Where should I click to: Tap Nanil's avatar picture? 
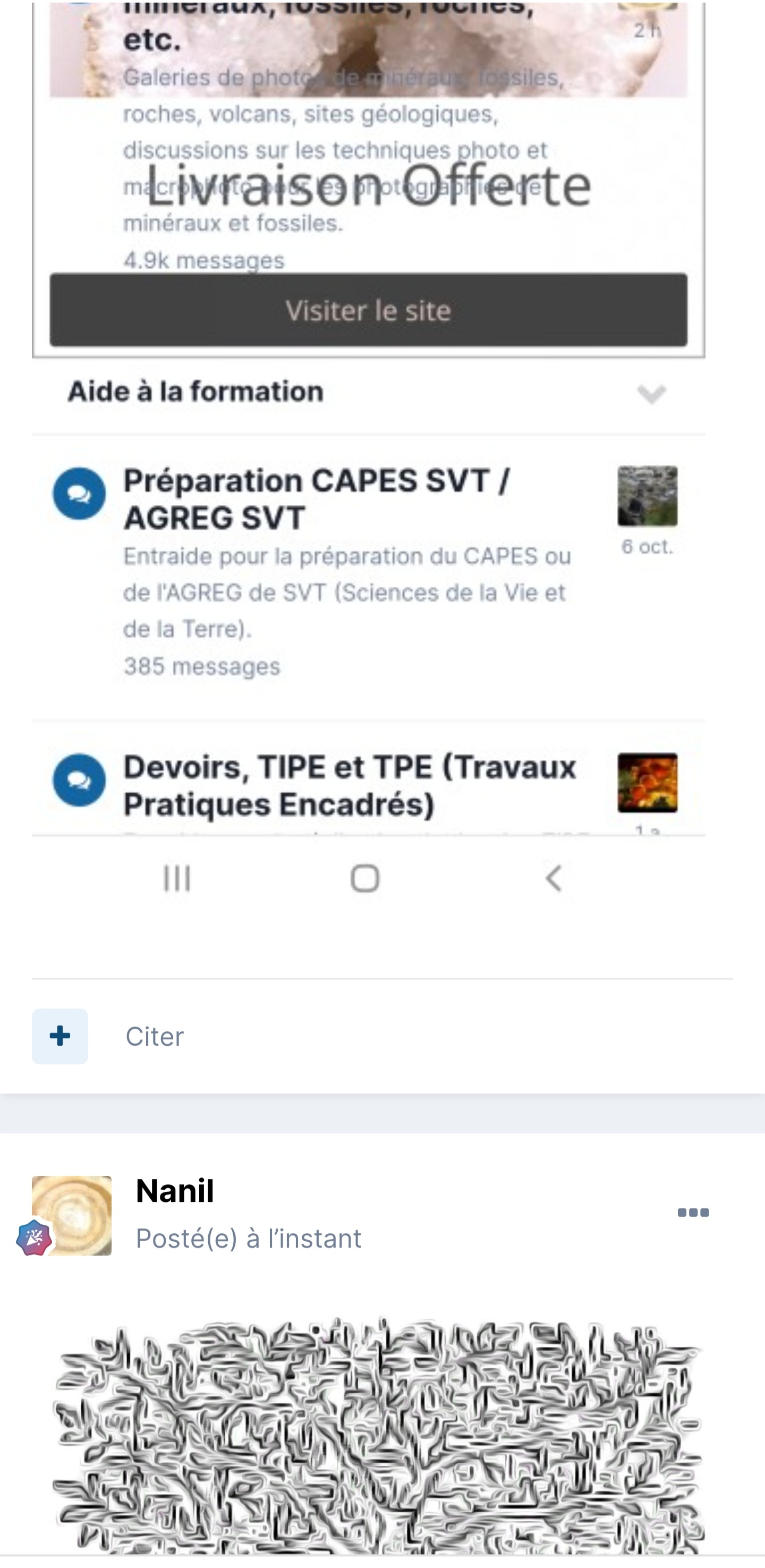(x=72, y=1216)
